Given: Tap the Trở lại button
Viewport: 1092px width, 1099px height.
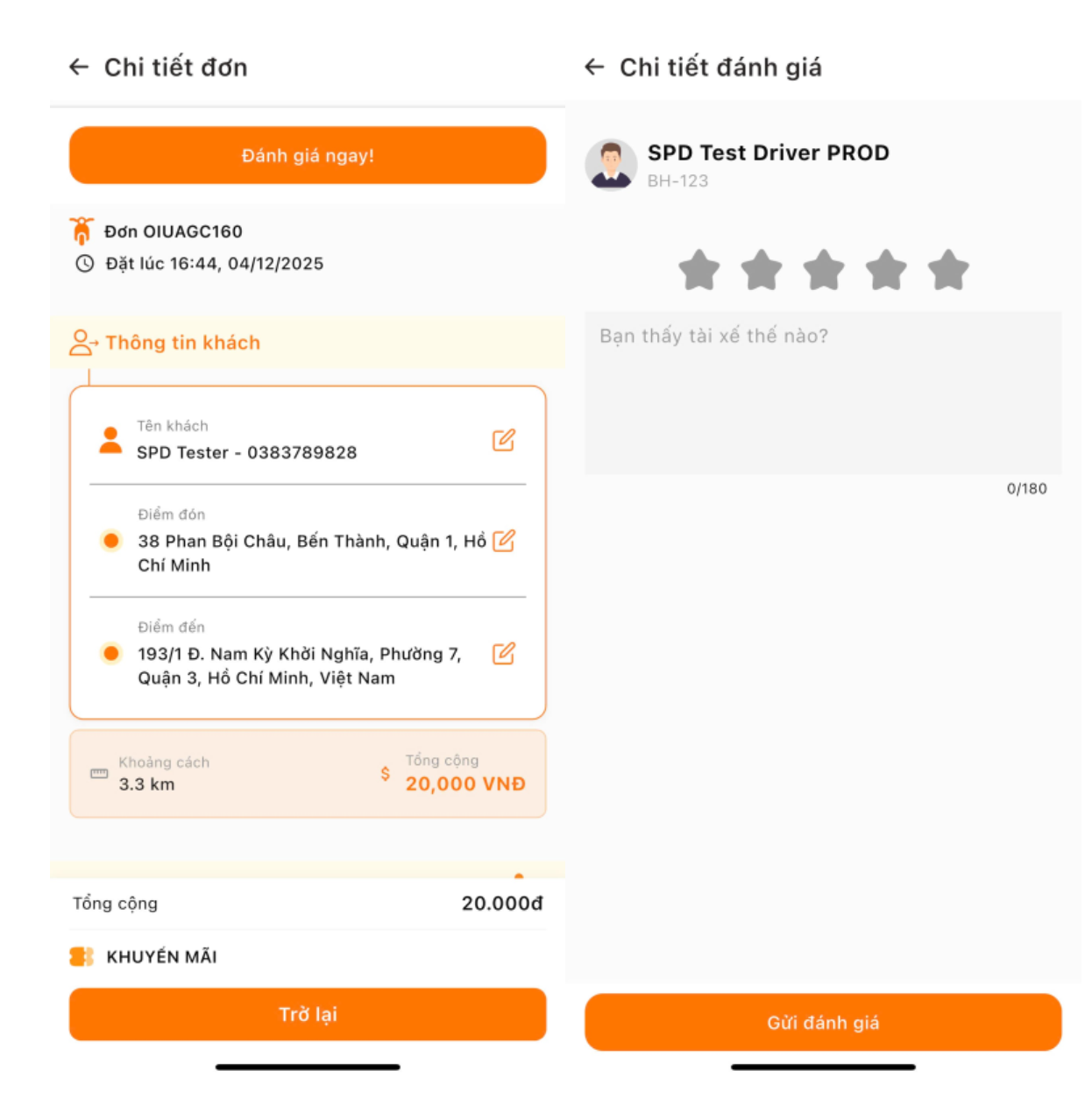Looking at the screenshot, I should click(x=308, y=1015).
